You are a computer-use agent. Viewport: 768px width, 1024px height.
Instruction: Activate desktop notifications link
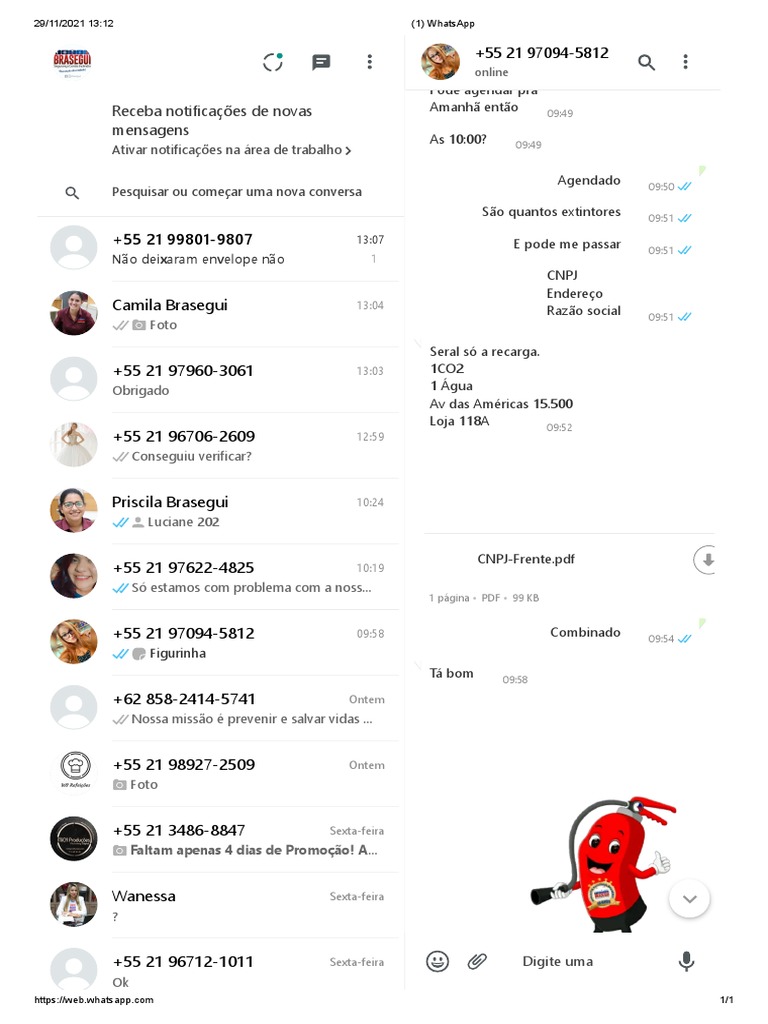[x=231, y=150]
